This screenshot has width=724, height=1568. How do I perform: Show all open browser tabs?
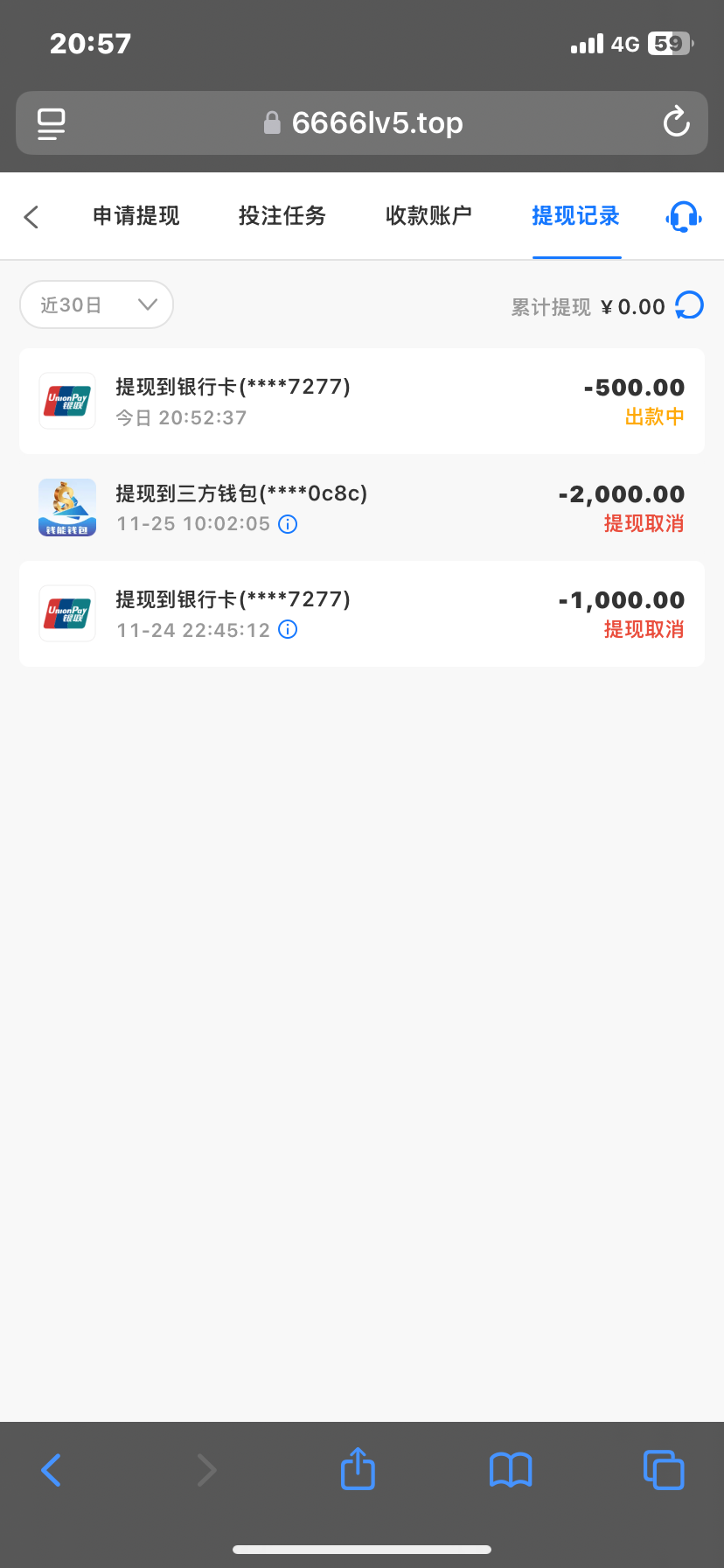[664, 1470]
